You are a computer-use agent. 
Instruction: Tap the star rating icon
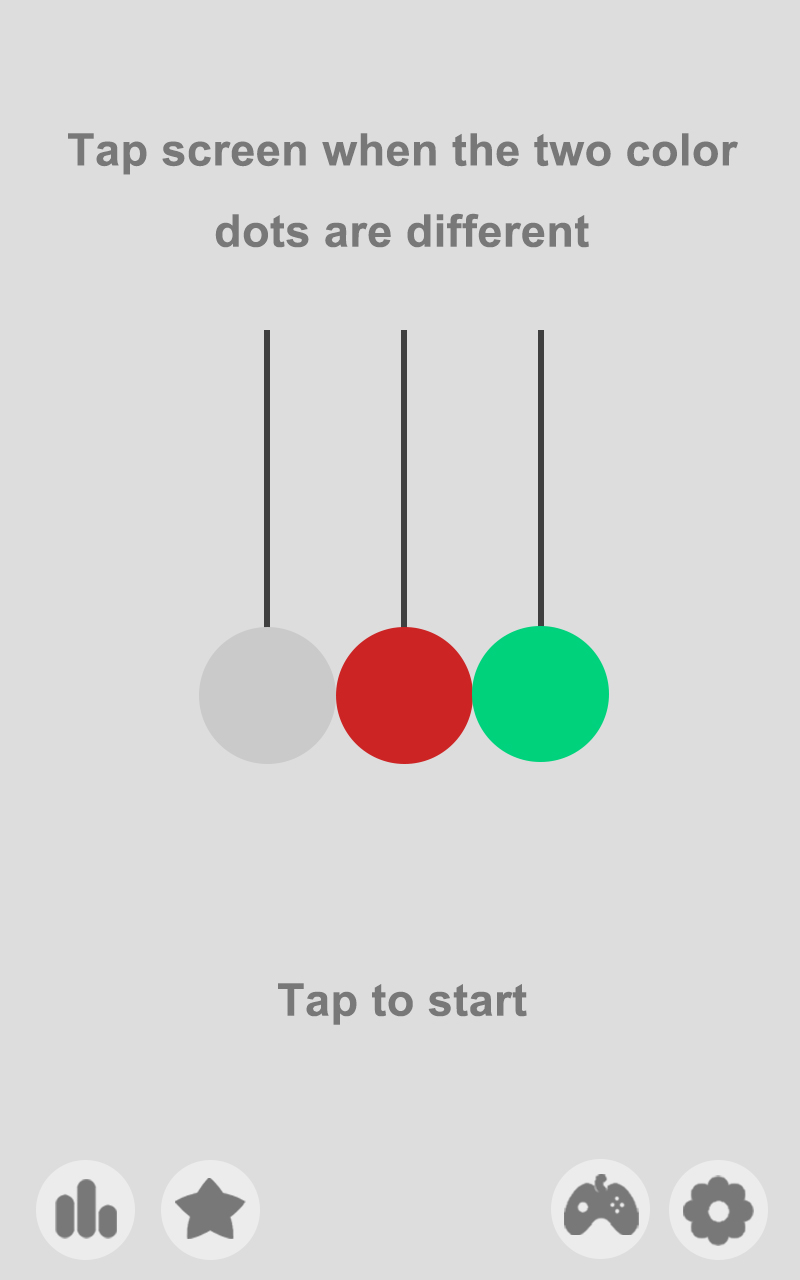tap(210, 1209)
